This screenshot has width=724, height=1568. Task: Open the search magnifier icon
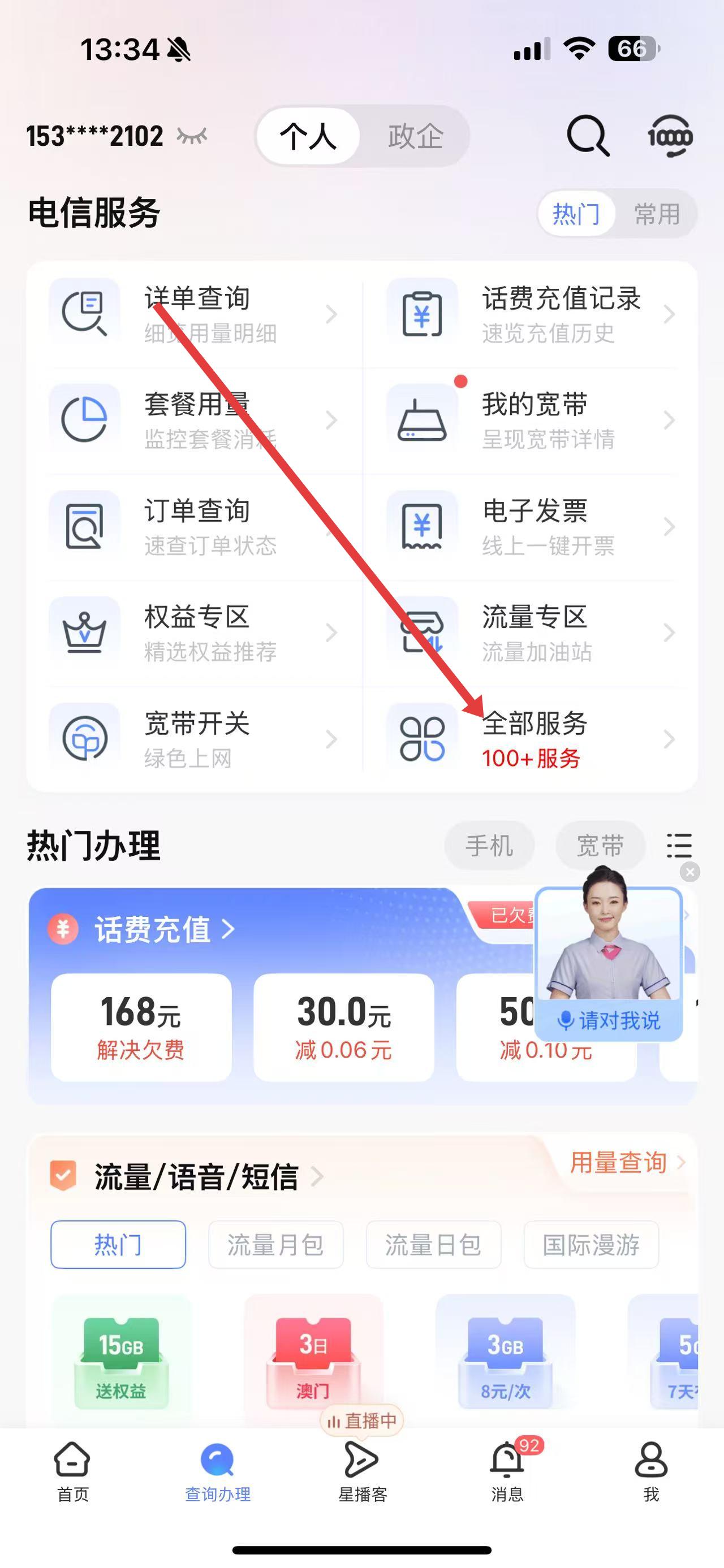pos(588,136)
